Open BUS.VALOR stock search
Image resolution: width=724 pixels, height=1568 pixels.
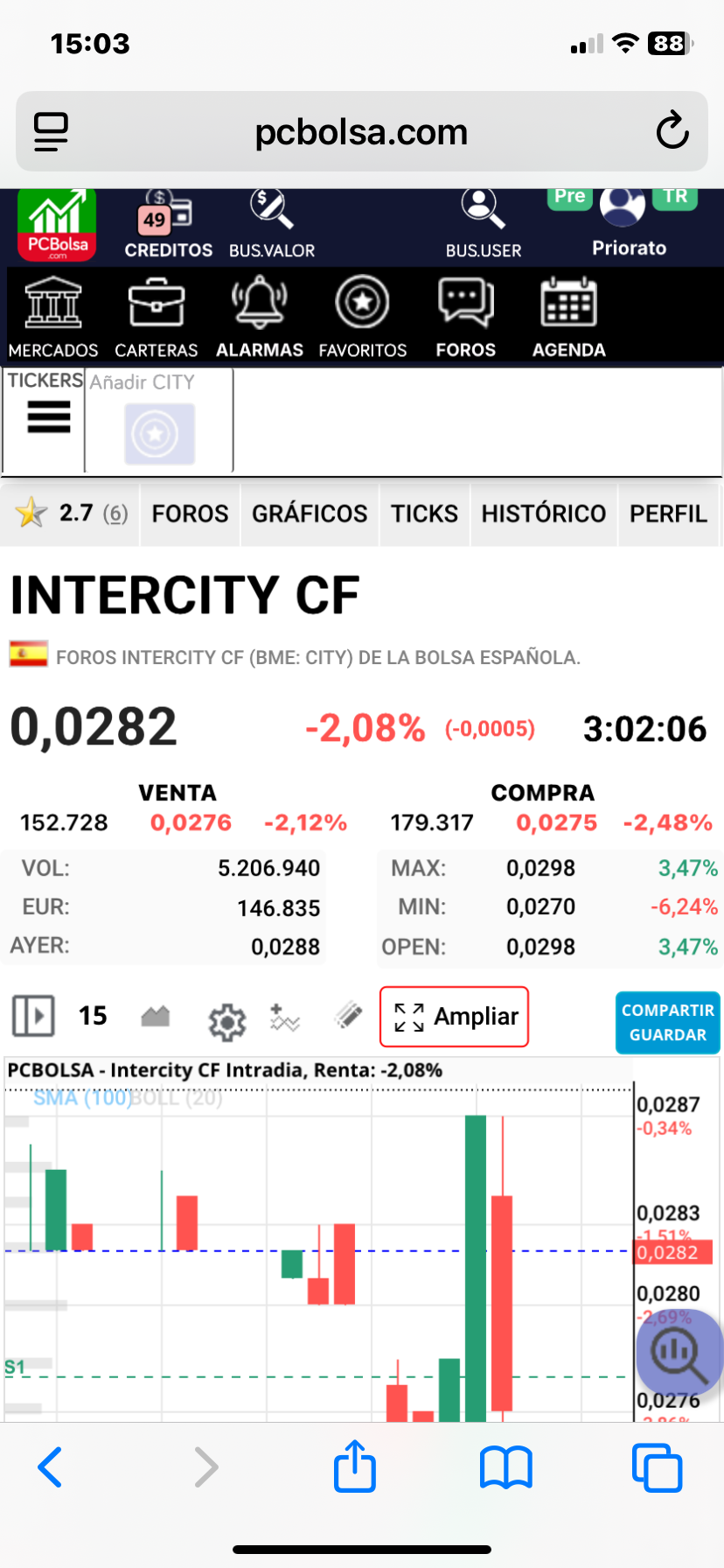[x=272, y=225]
